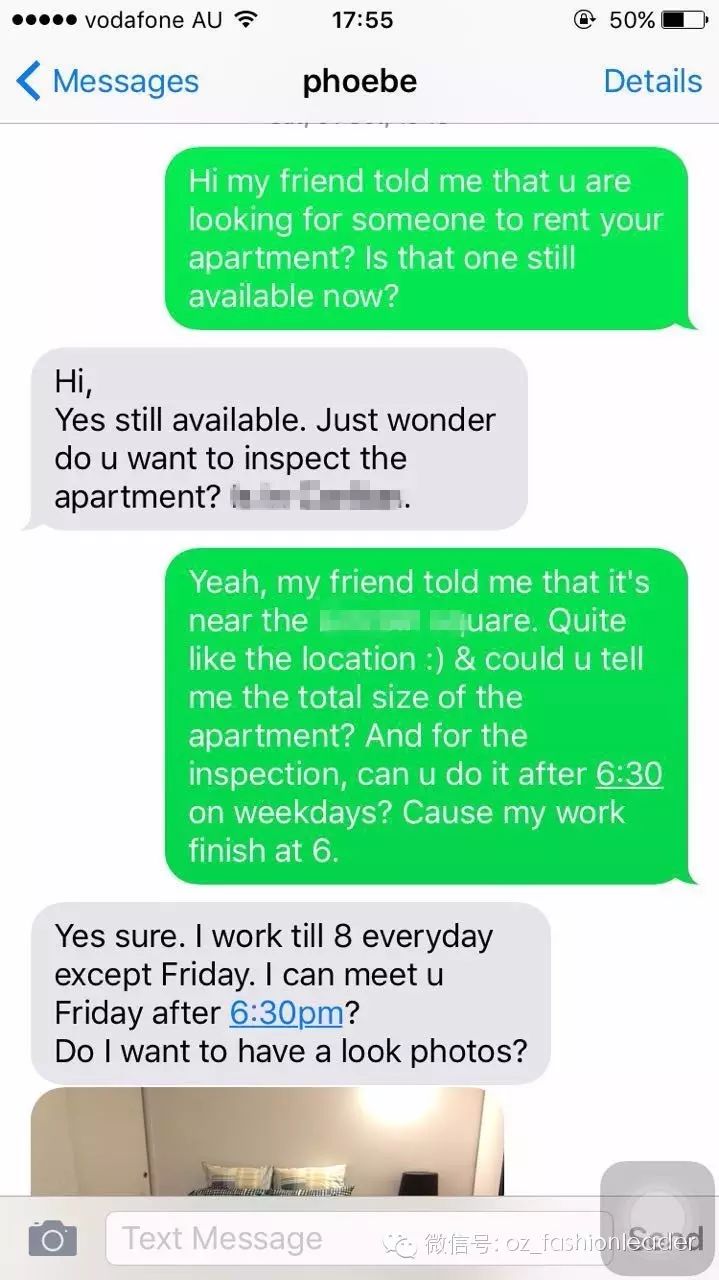719x1280 pixels.
Task: Open the camera attachment icon
Action: point(52,1239)
